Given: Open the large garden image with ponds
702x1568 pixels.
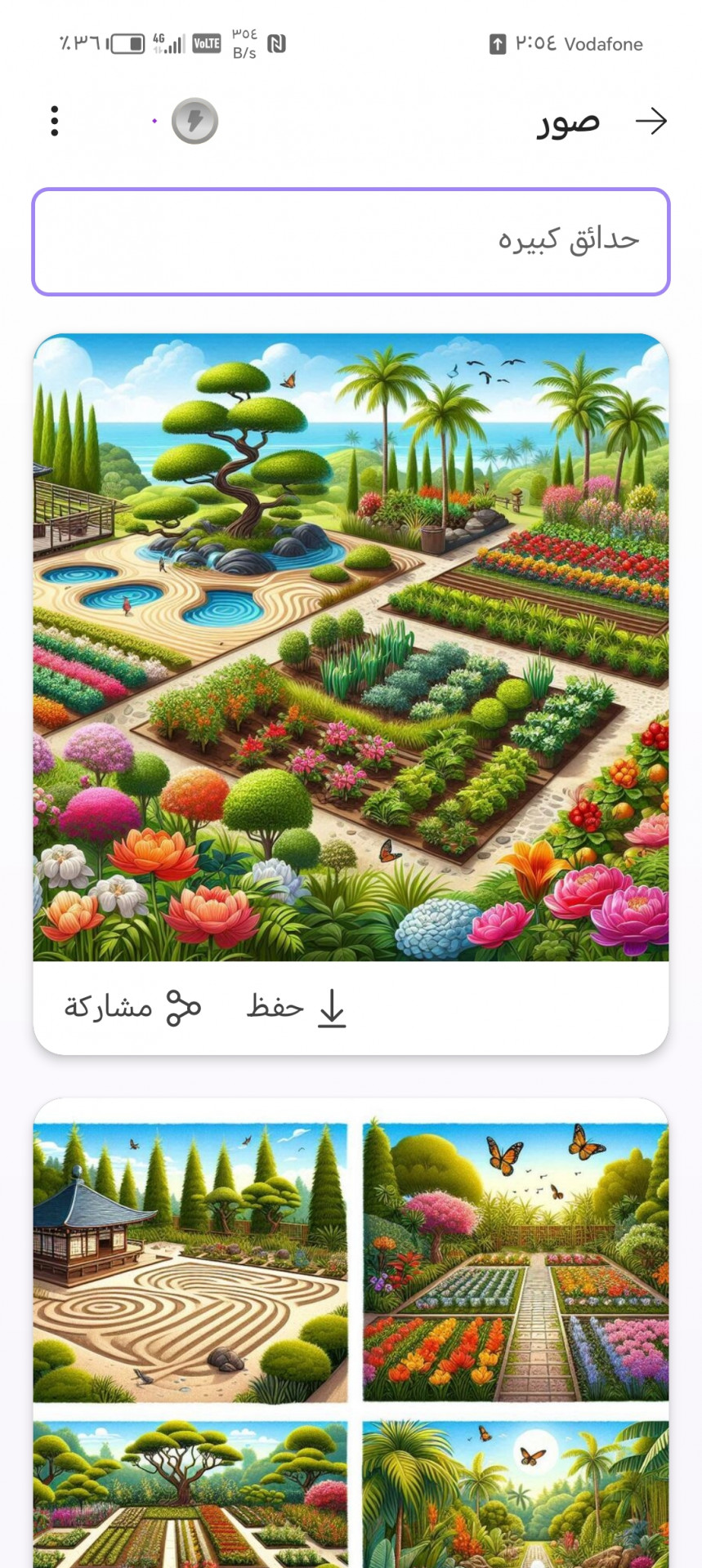Looking at the screenshot, I should point(351,647).
